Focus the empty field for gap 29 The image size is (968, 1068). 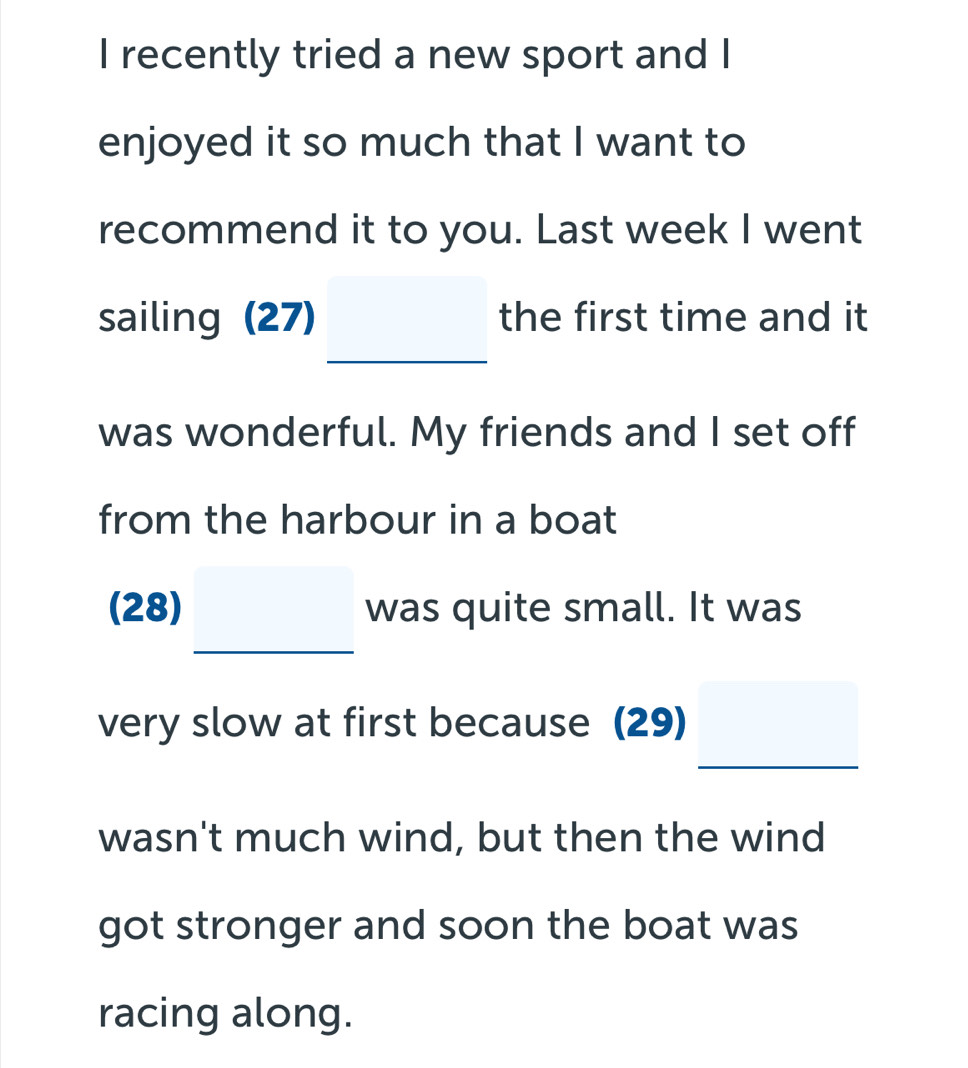[778, 724]
